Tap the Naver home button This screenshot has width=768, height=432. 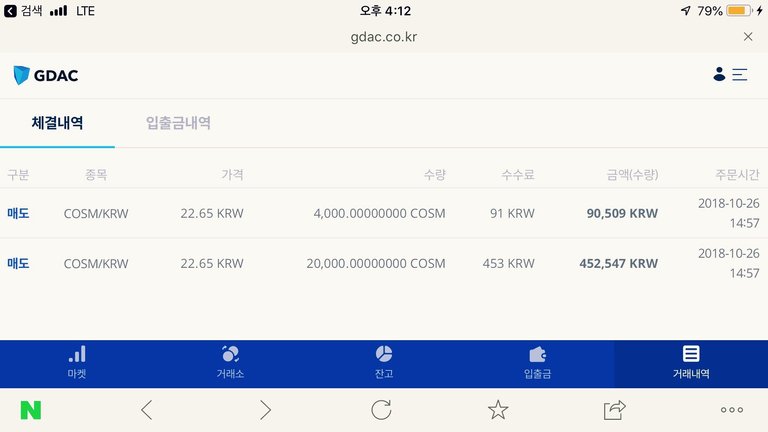tap(31, 410)
